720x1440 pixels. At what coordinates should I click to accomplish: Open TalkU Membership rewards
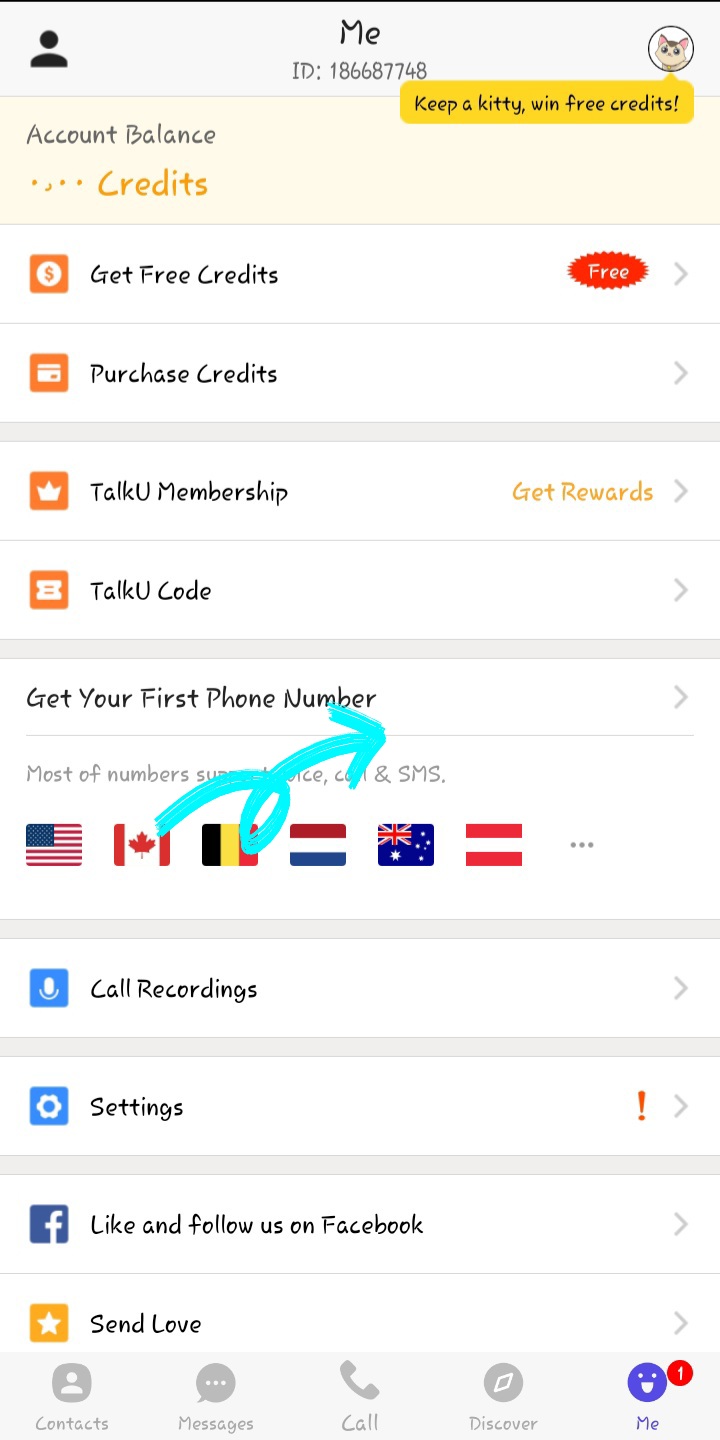360,491
